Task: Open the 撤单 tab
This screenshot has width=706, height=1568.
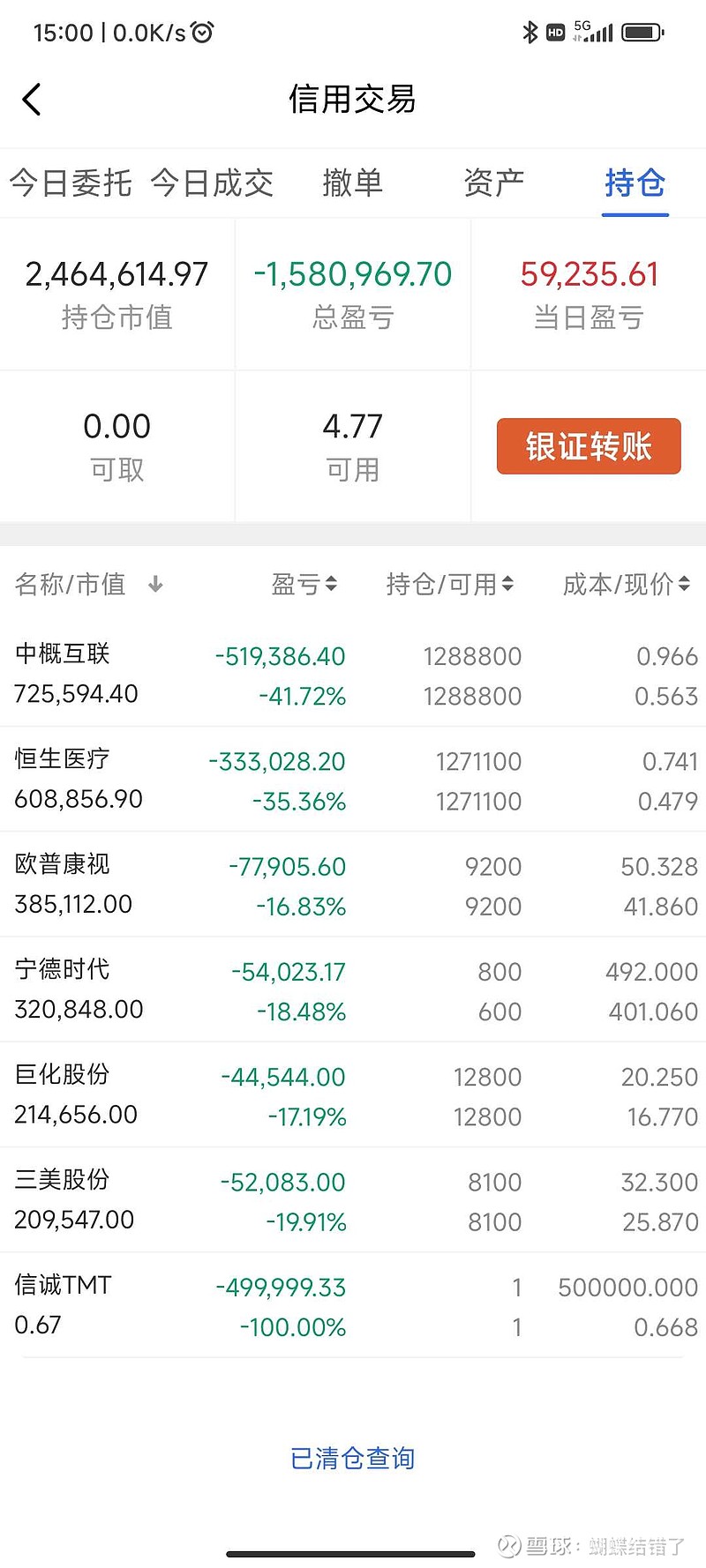Action: (x=353, y=183)
